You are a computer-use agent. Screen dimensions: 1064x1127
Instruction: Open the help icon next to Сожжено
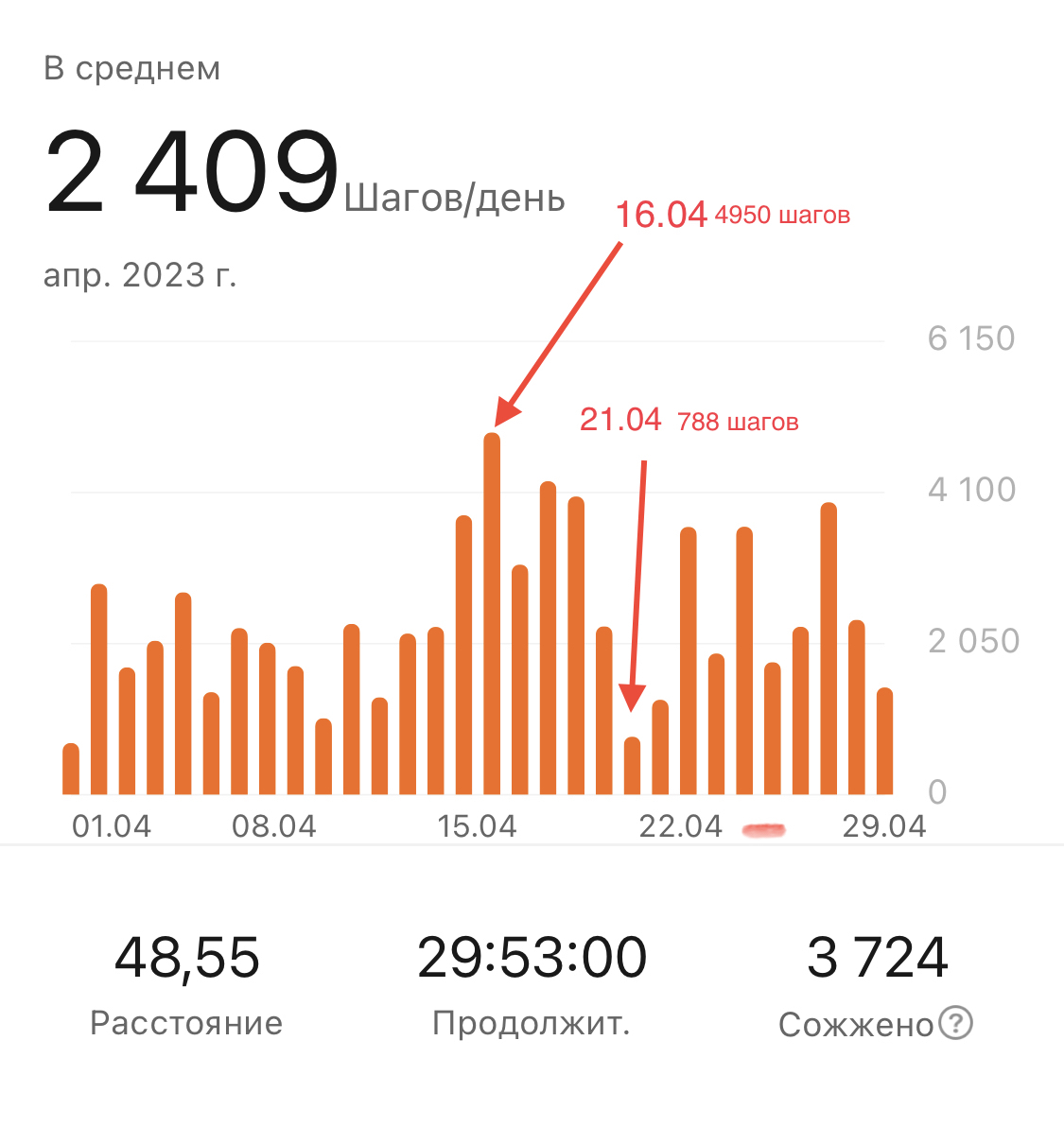pyautogui.click(x=955, y=1023)
